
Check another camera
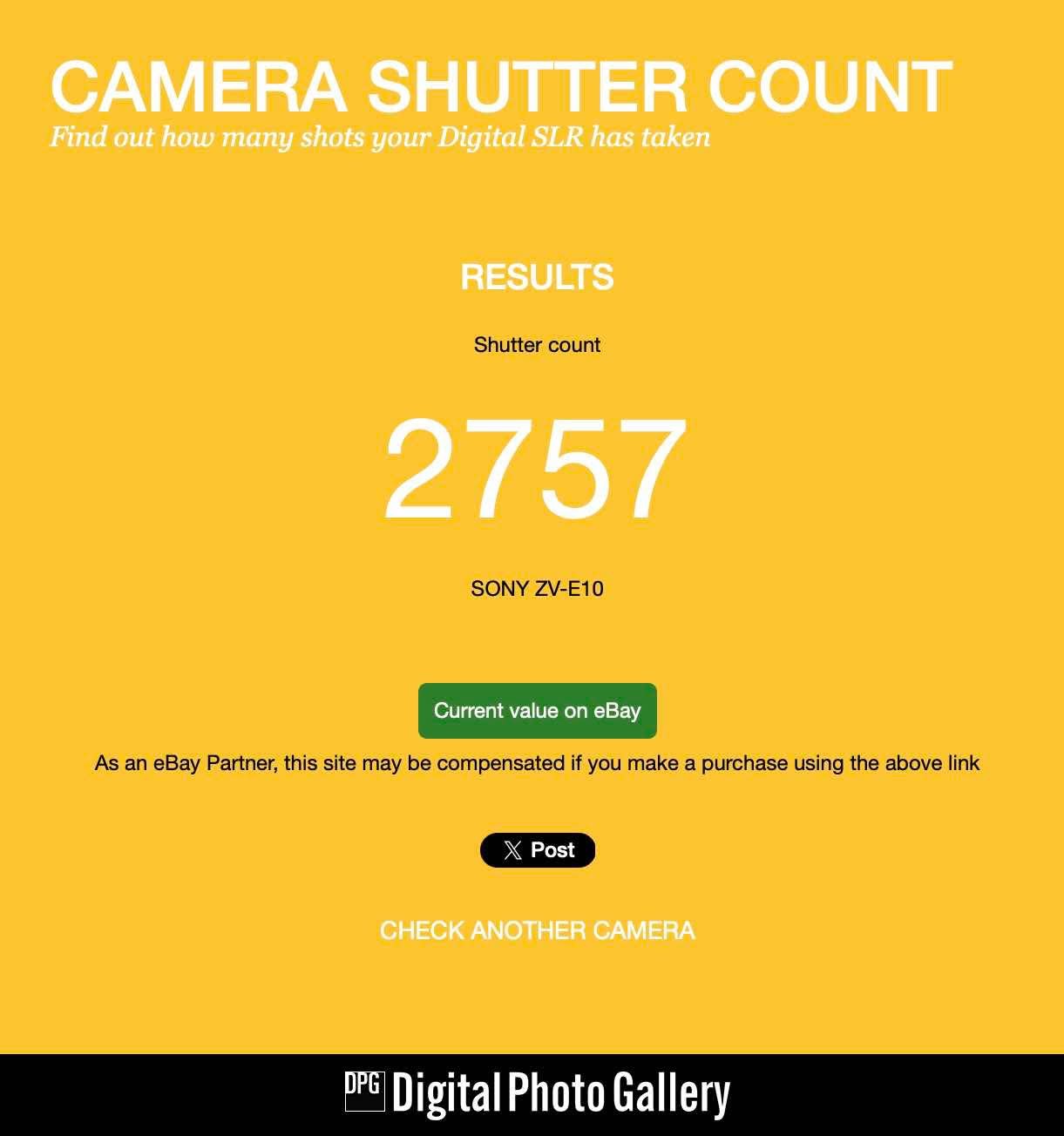click(537, 930)
